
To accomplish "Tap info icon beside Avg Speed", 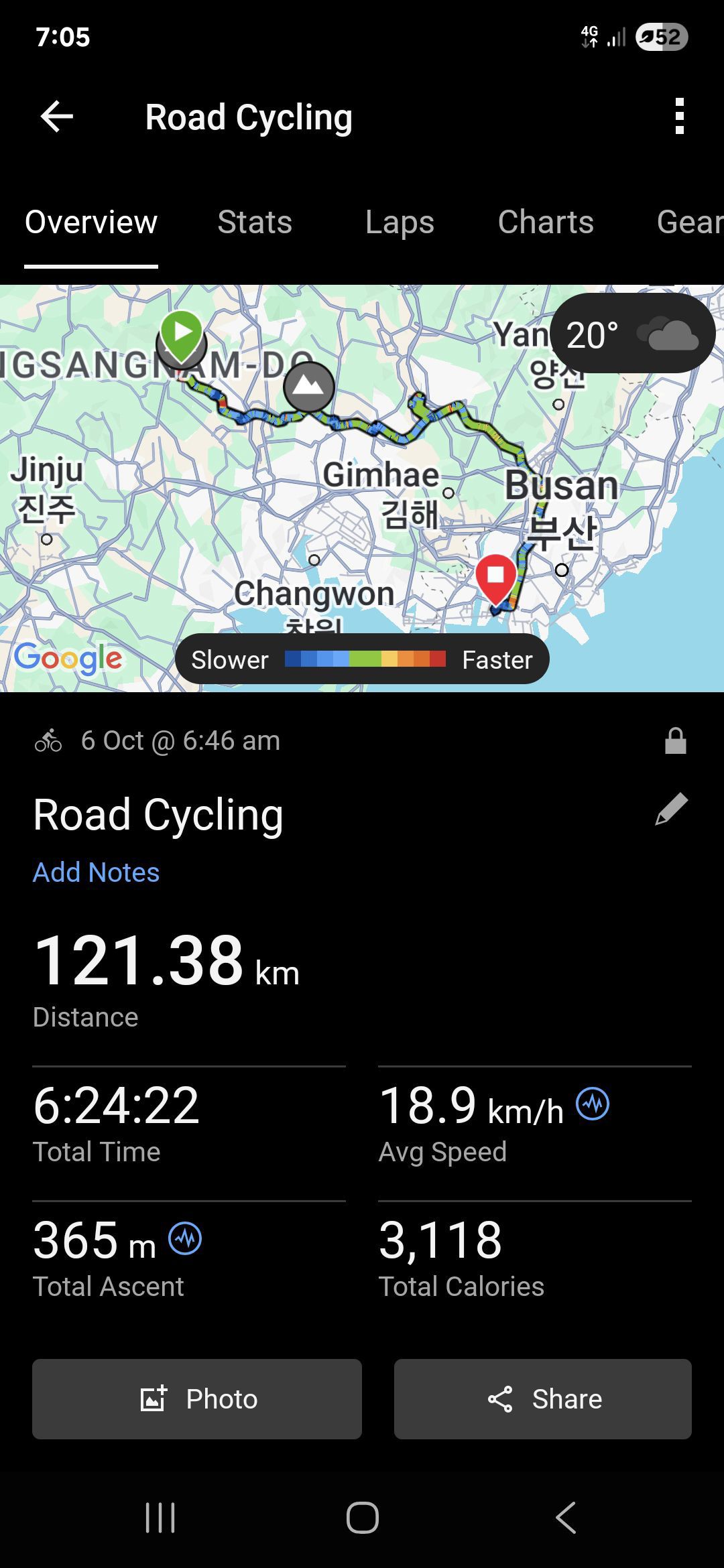I will pyautogui.click(x=593, y=1104).
